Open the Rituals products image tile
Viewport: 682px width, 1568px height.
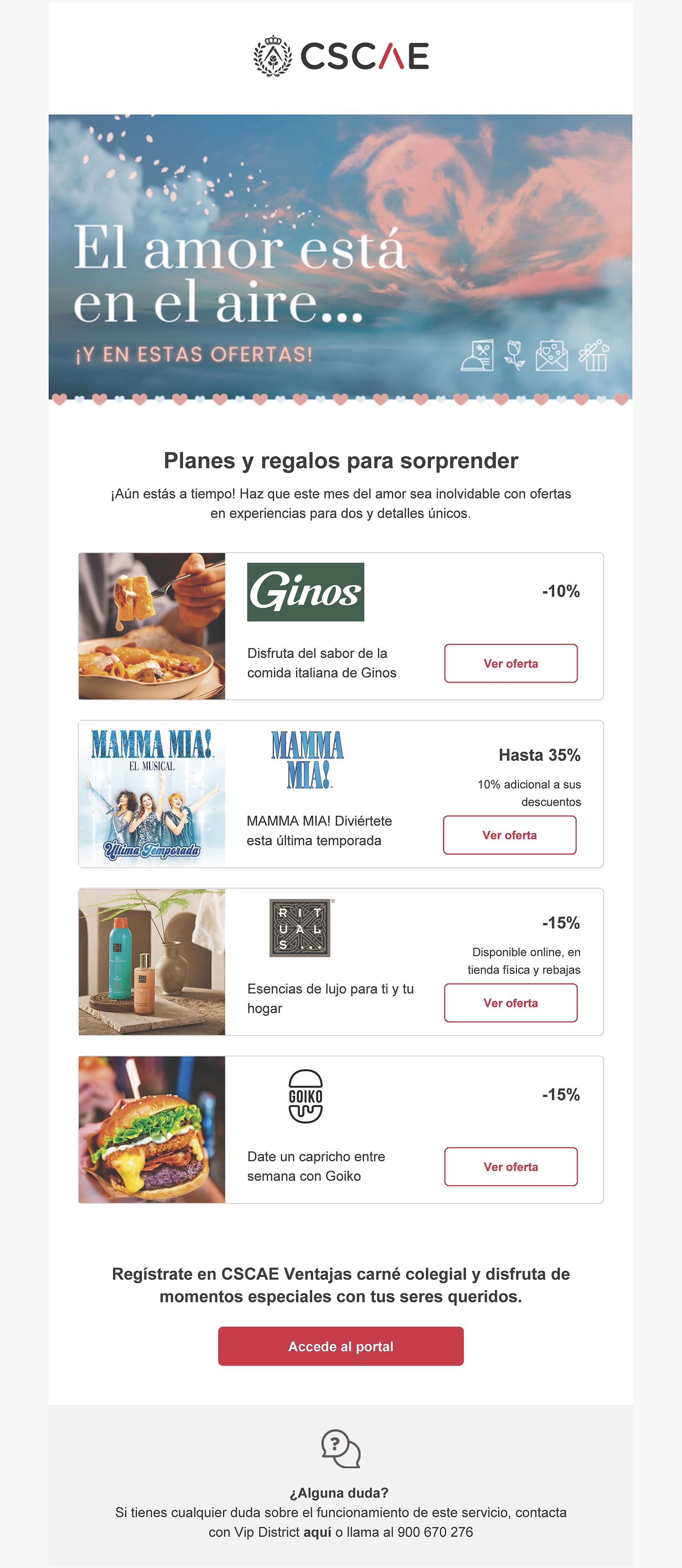pos(152,962)
